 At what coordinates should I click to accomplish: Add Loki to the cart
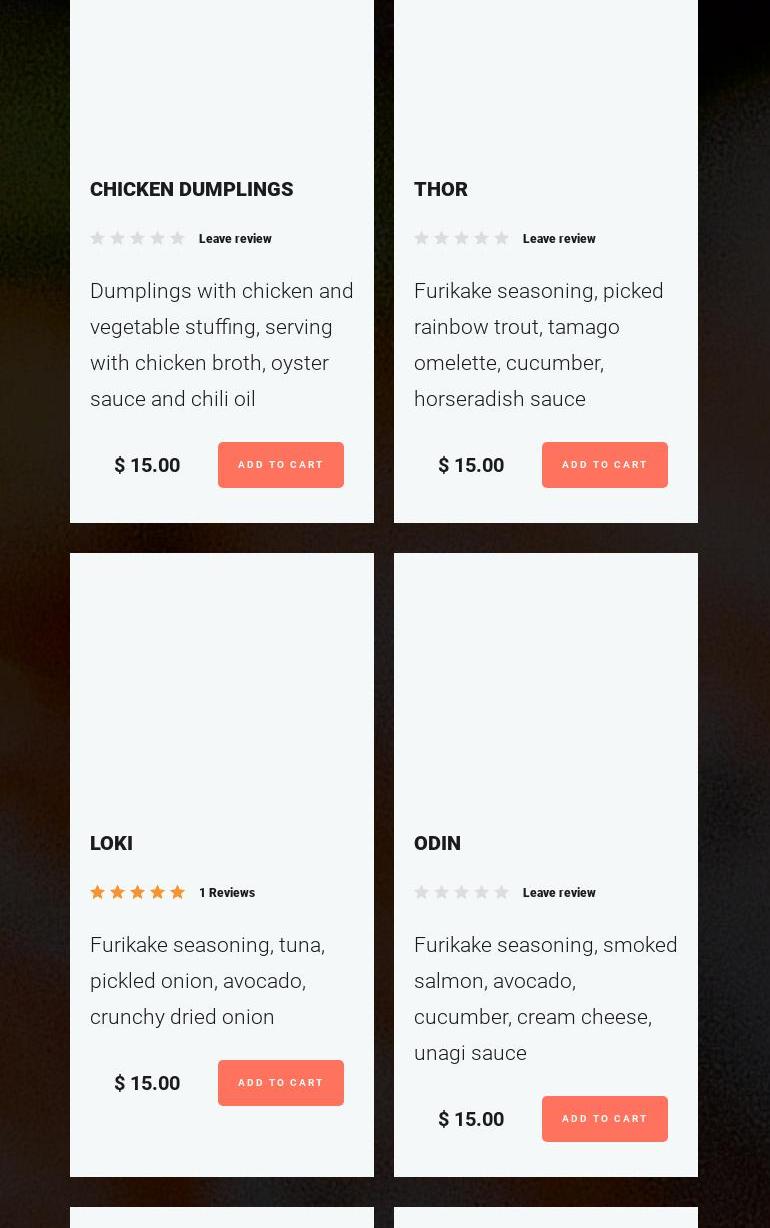[x=280, y=1083]
